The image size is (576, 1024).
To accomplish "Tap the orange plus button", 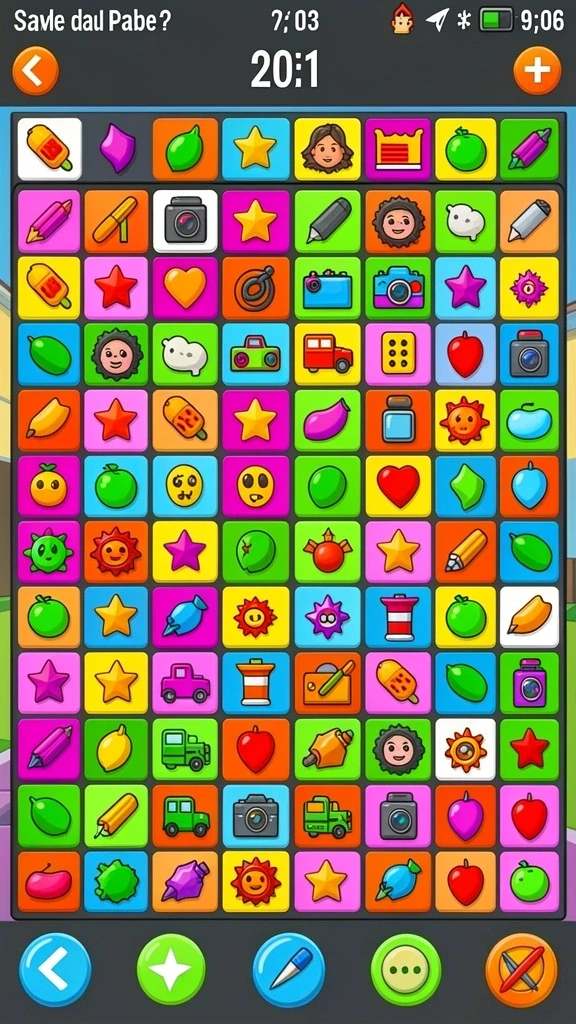I will (537, 71).
